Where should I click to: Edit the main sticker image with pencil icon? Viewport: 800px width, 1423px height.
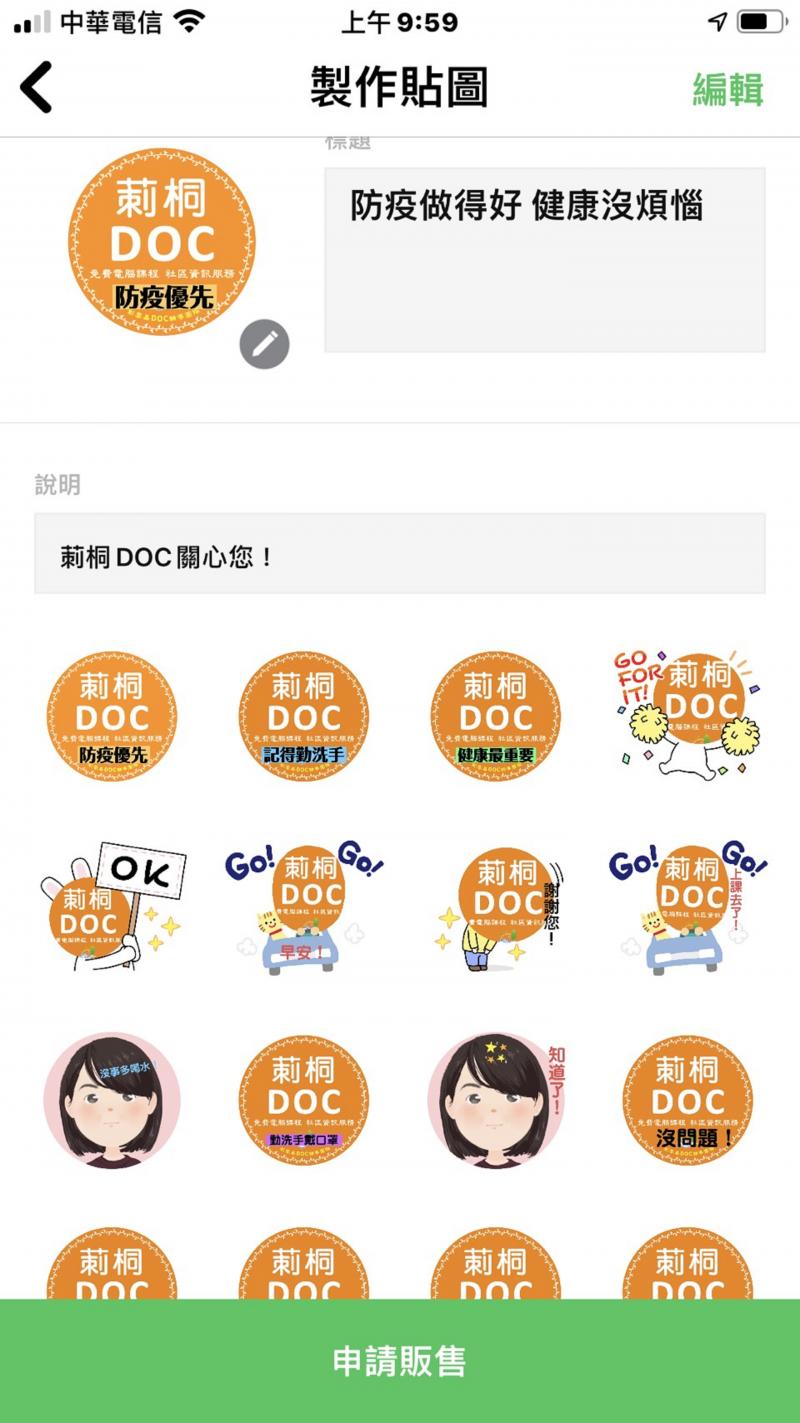[264, 345]
